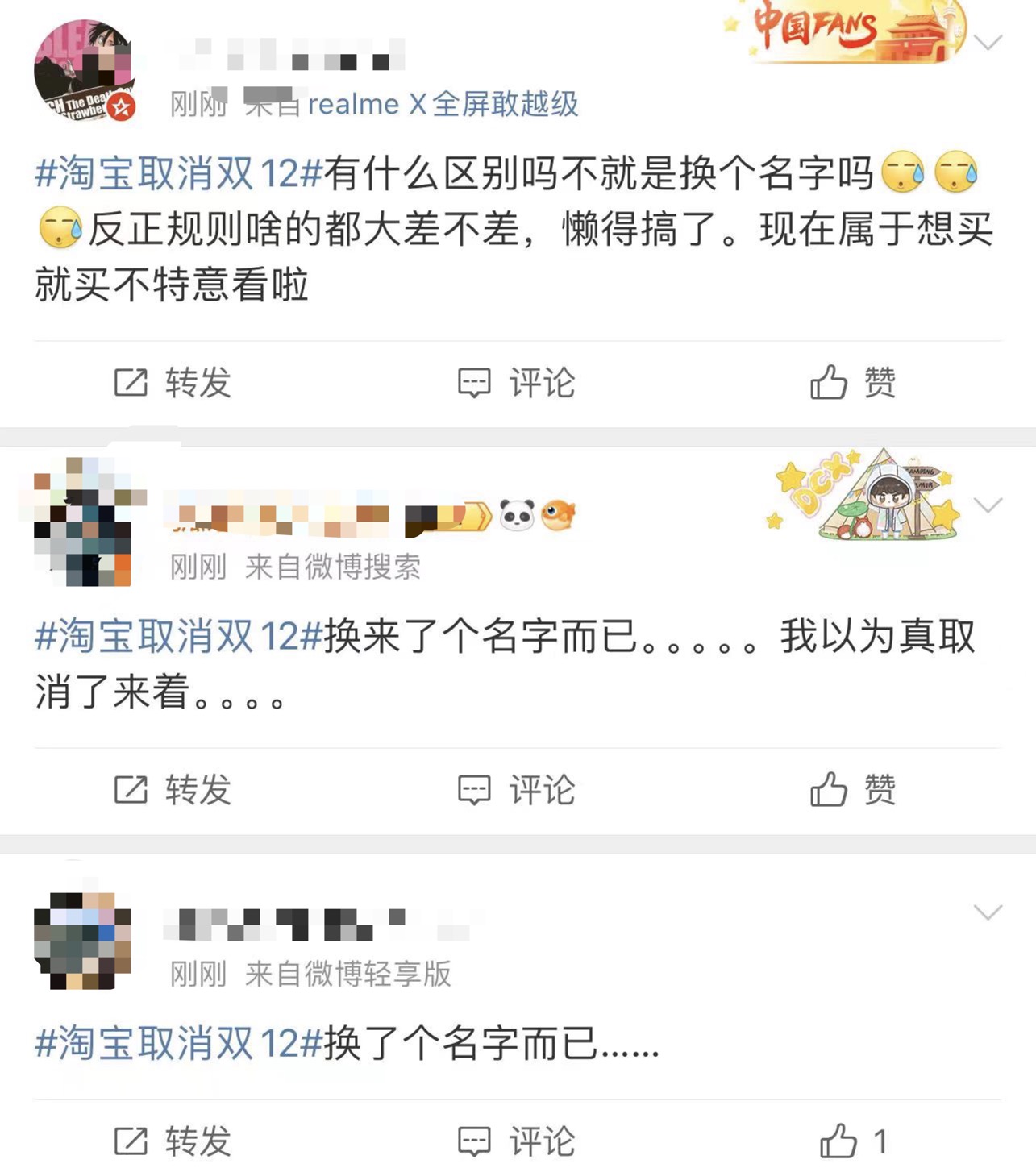Screen dimensions: 1036x1172
Task: View profile avatar of the 微博轻享版 poster
Action: [82, 941]
